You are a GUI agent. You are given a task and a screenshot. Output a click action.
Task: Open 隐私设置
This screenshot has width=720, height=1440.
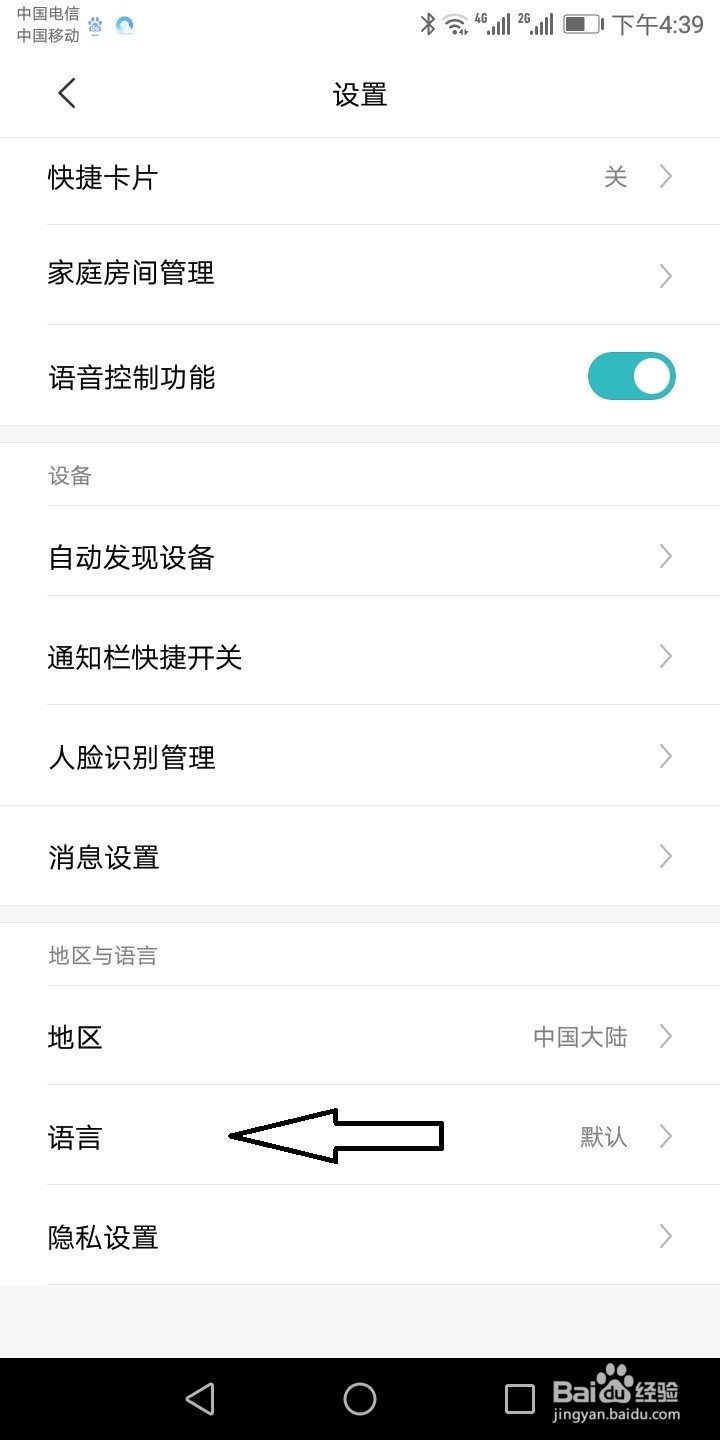(x=360, y=1237)
